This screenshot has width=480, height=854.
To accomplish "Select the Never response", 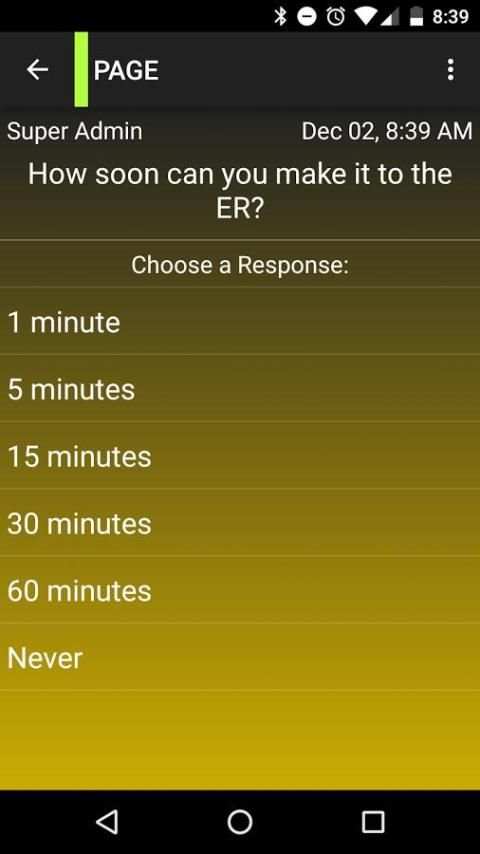I will coord(240,657).
